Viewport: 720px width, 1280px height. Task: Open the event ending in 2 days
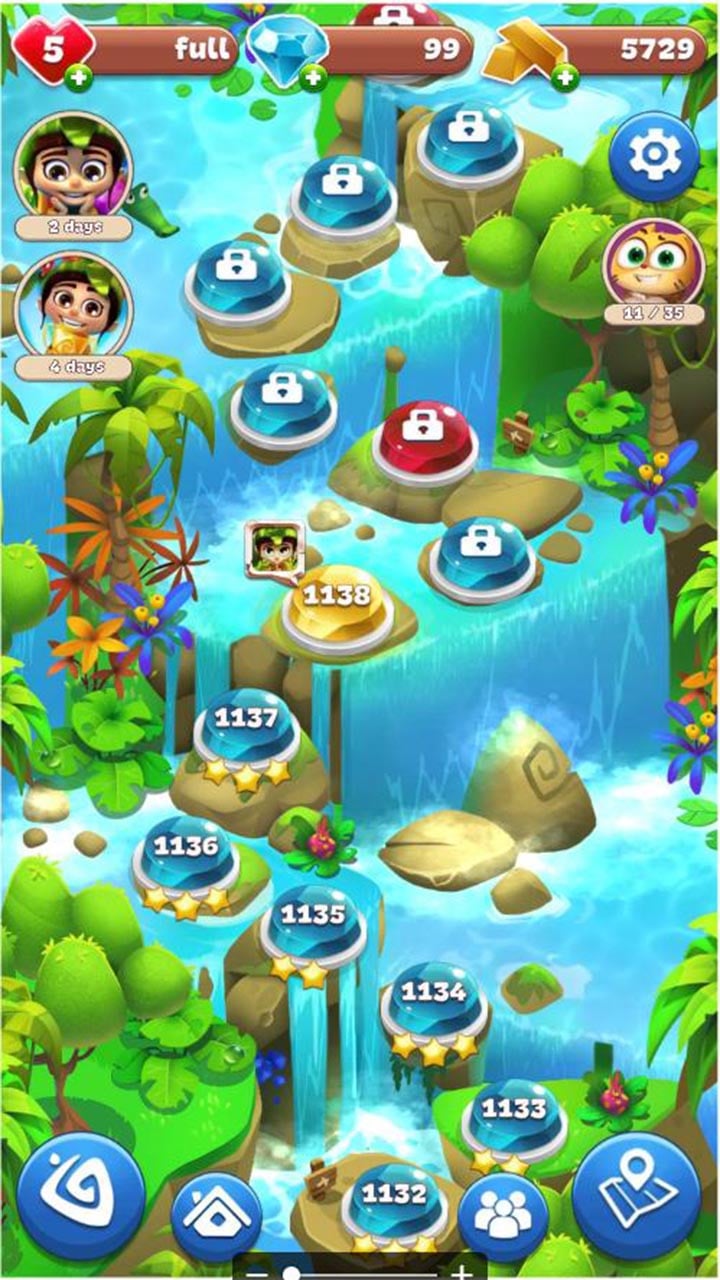[73, 169]
